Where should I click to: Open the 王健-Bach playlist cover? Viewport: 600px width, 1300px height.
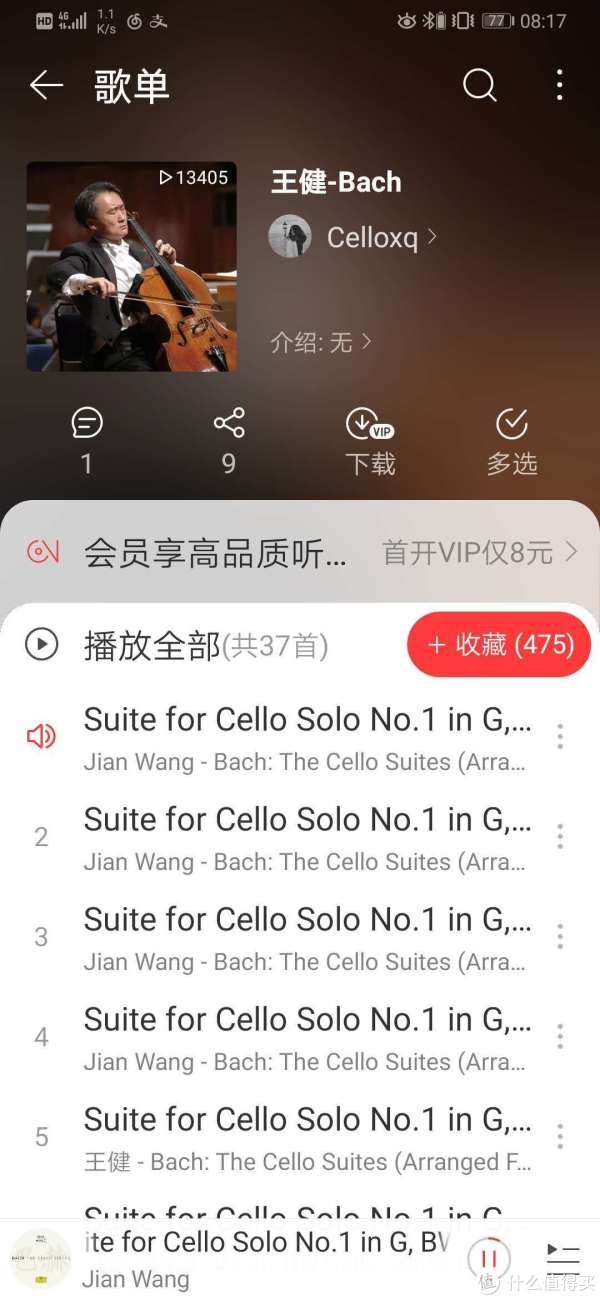point(131,267)
